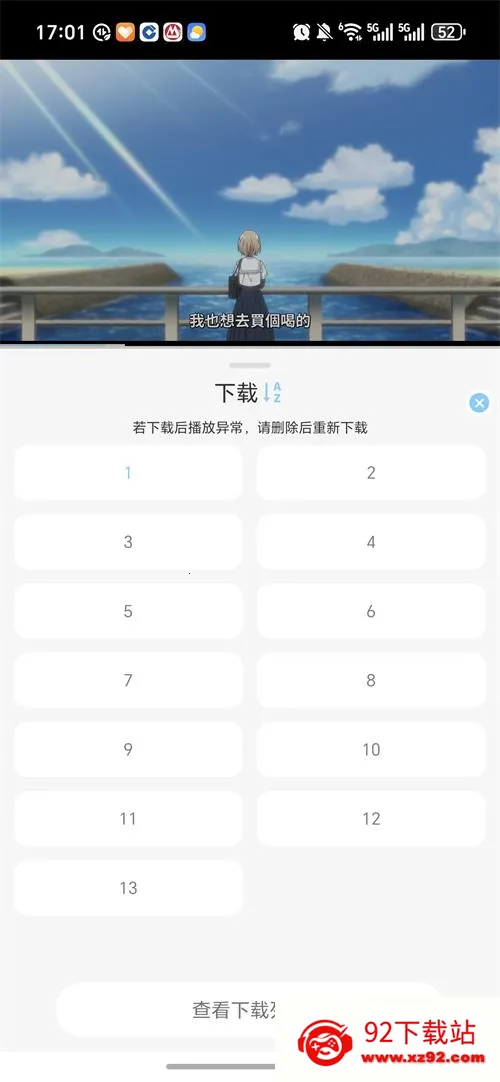Select episode 12 for download
Image resolution: width=500 pixels, height=1082 pixels.
coord(371,818)
